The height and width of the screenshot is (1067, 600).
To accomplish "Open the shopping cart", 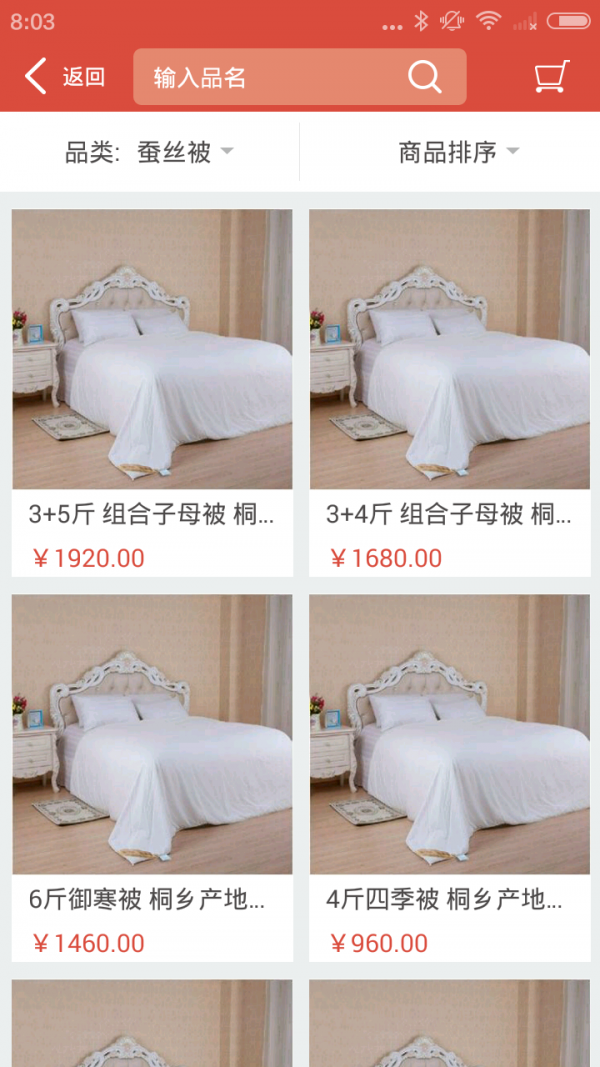I will 552,77.
